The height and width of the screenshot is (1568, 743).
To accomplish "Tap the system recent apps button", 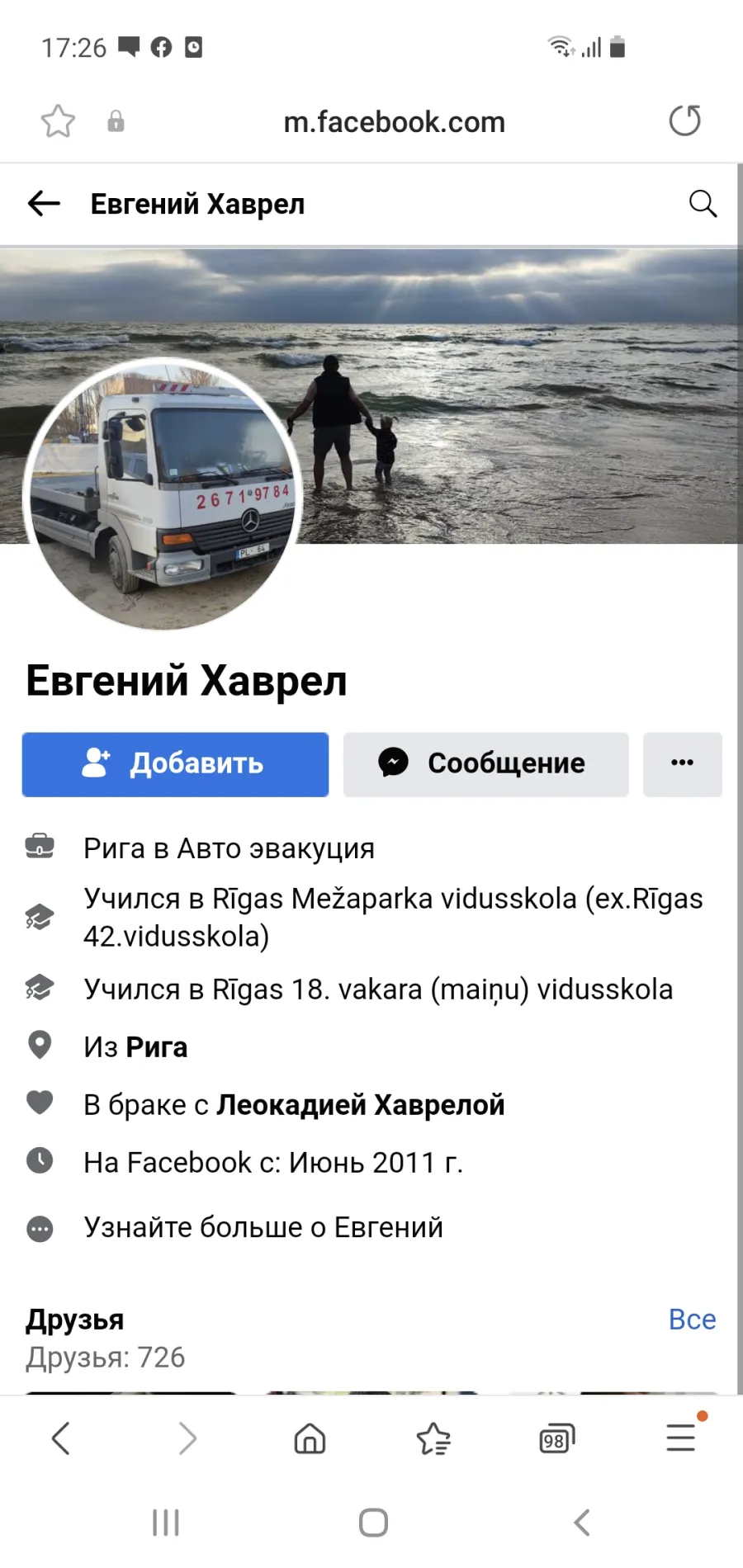I will (166, 1523).
